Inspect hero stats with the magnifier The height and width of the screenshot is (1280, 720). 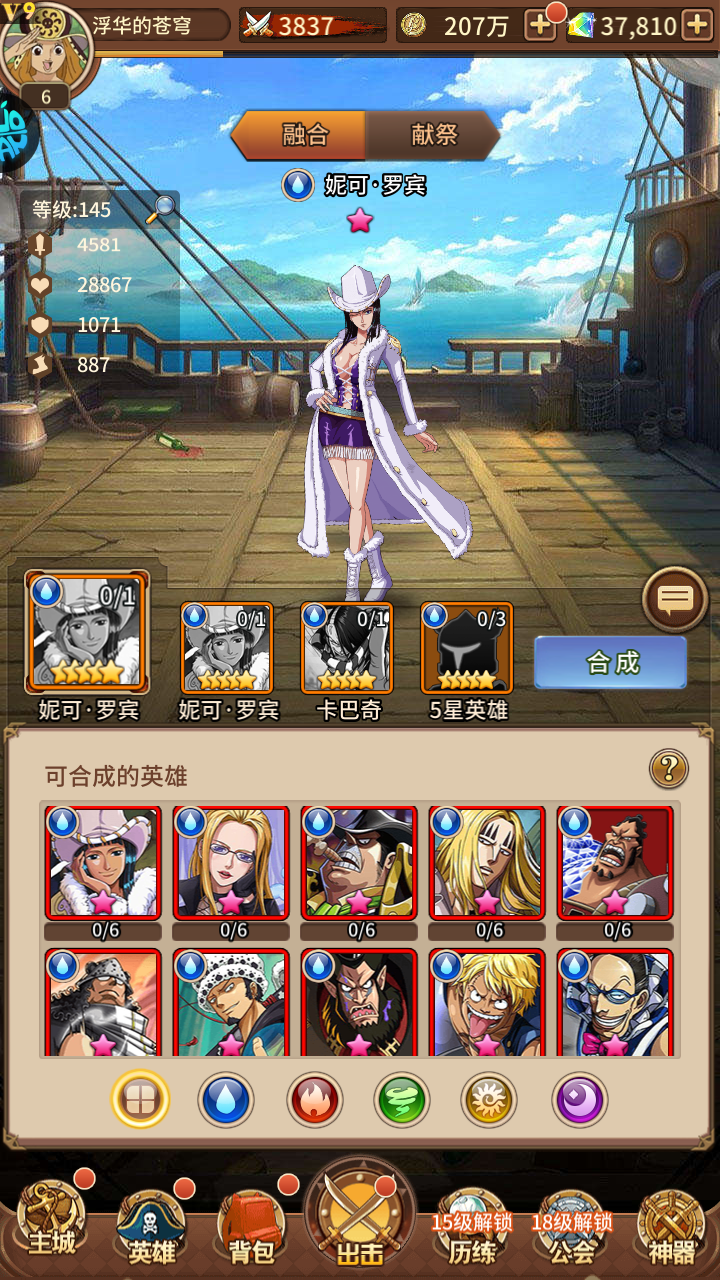click(160, 209)
